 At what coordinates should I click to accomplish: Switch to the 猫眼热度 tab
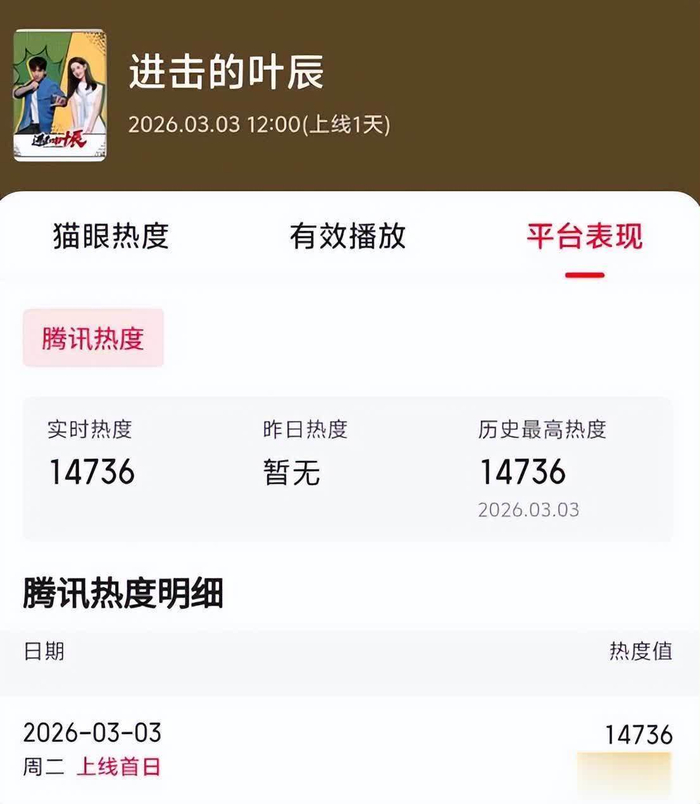click(111, 237)
